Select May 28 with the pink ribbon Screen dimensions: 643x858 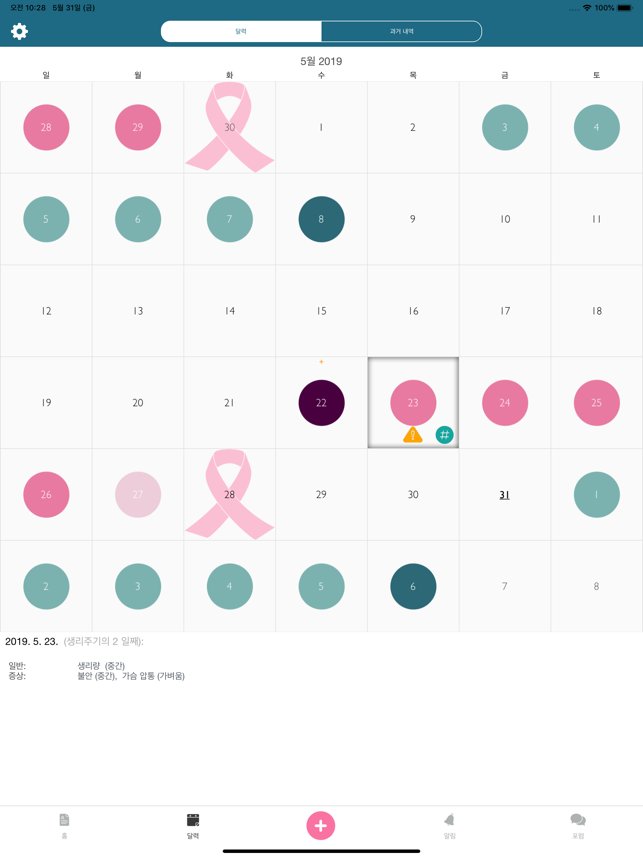click(x=229, y=495)
